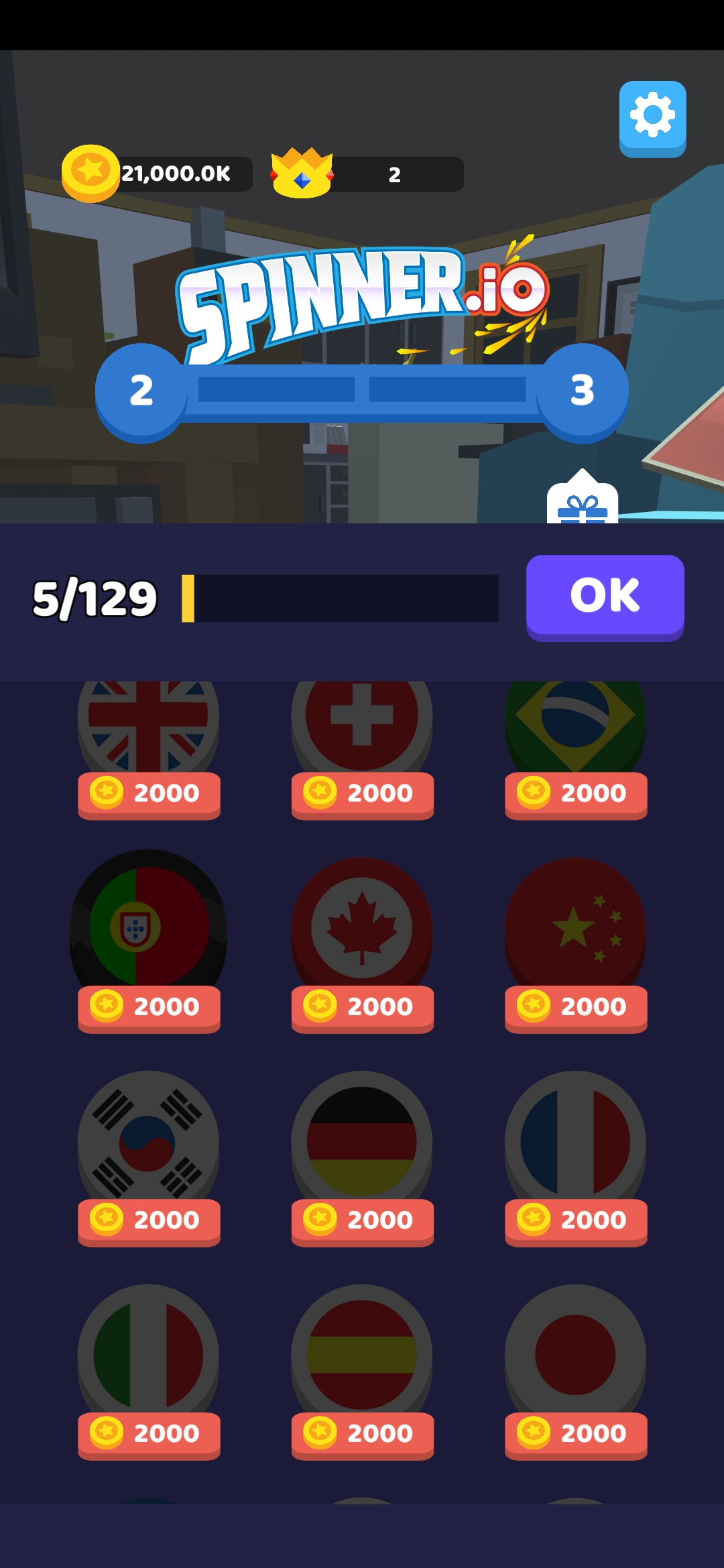Confirm with the OK button
Image resolution: width=724 pixels, height=1568 pixels.
click(x=605, y=596)
